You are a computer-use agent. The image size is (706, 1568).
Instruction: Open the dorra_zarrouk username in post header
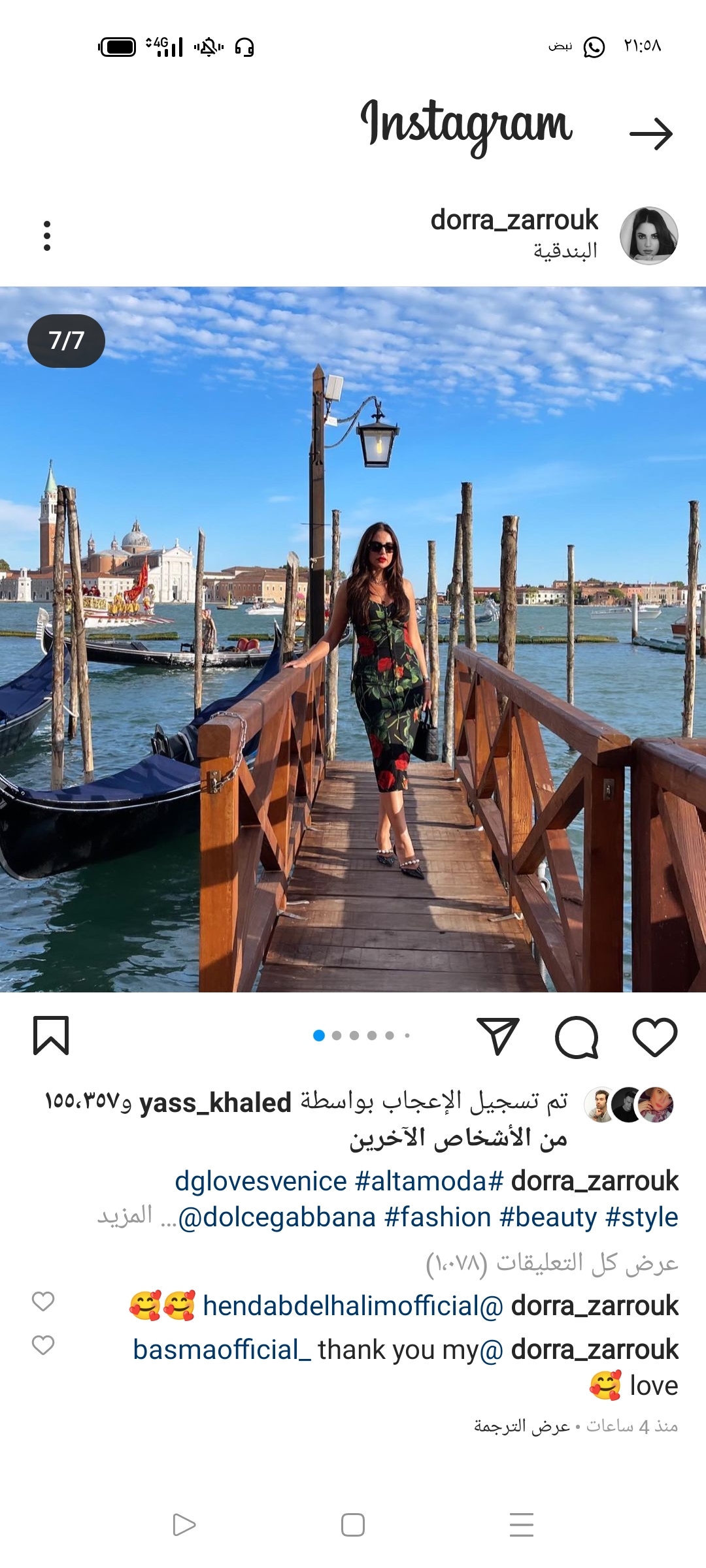click(x=514, y=220)
